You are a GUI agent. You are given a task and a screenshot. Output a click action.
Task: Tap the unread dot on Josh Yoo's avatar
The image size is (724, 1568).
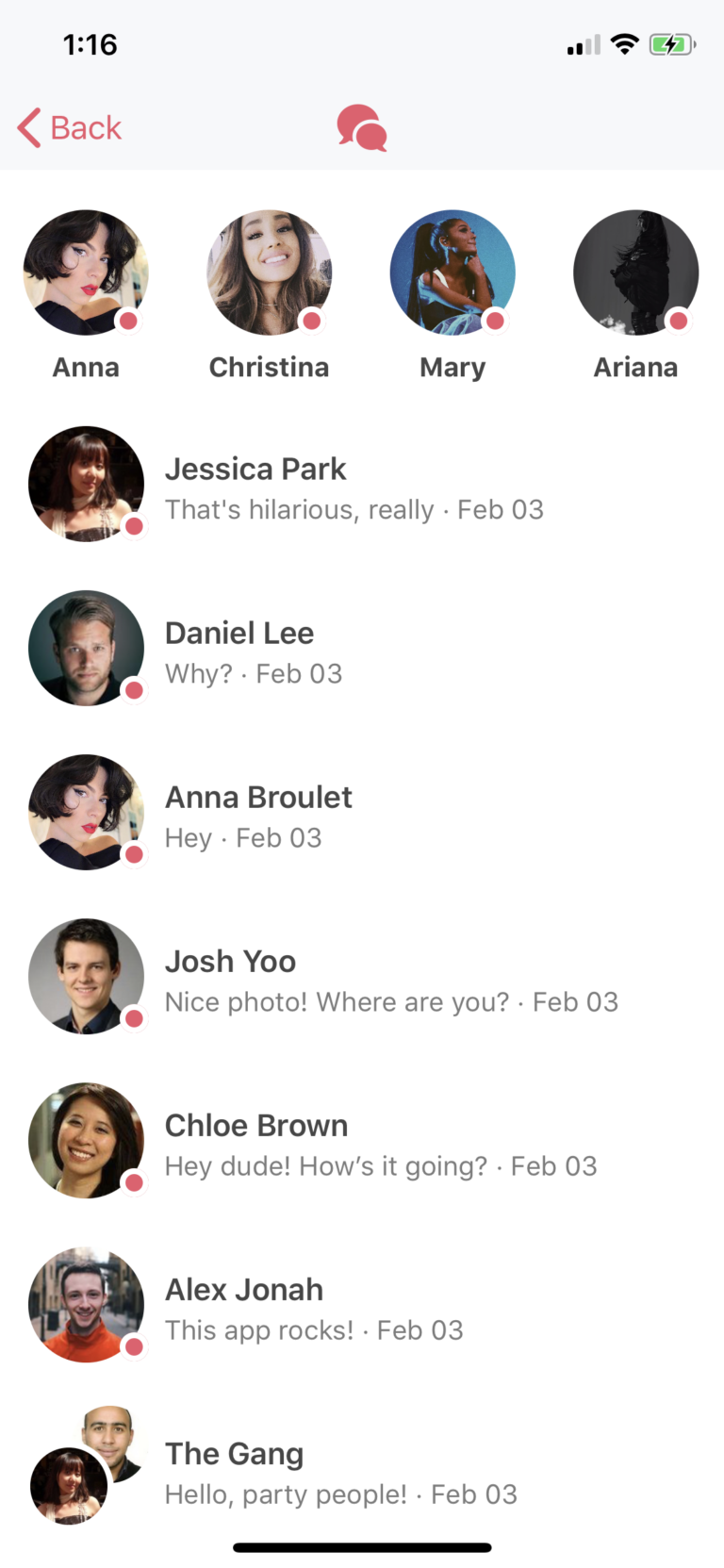click(135, 1018)
